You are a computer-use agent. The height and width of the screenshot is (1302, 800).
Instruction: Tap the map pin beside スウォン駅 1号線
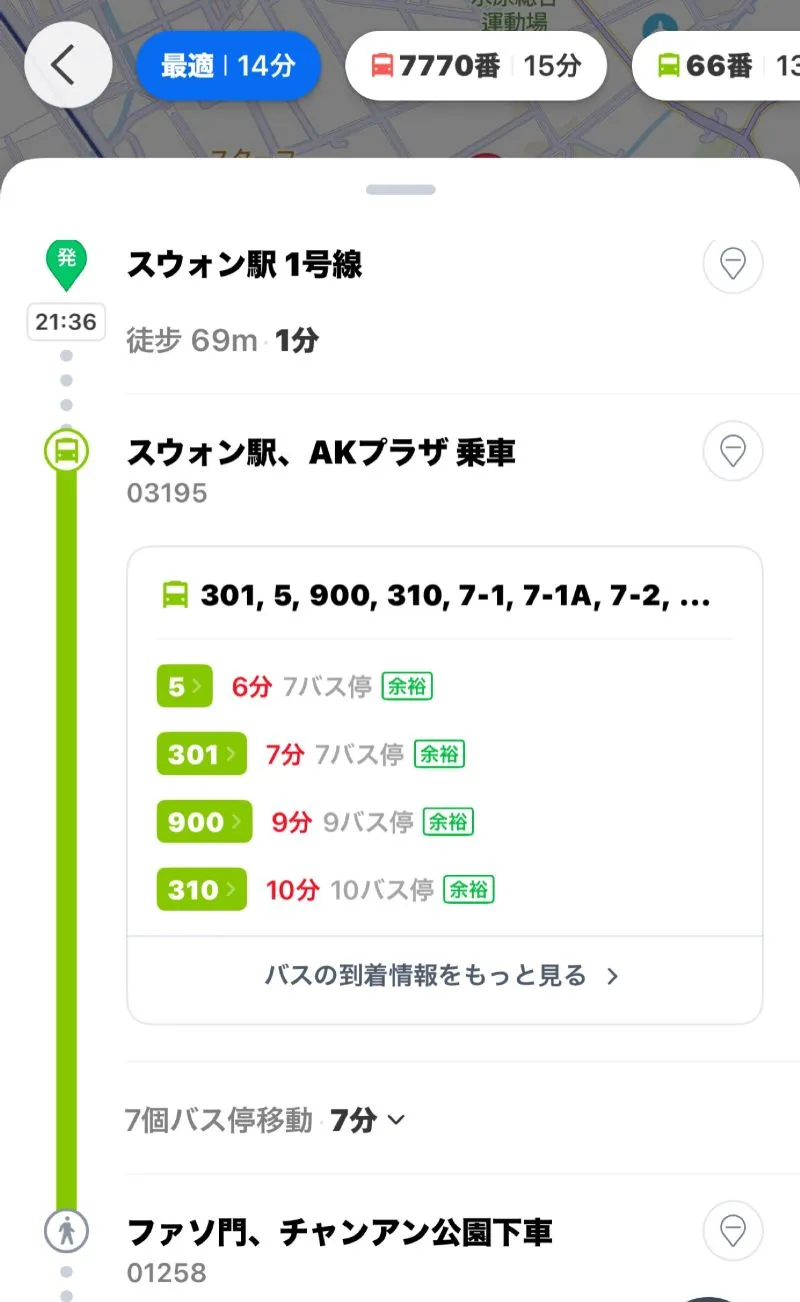(733, 264)
